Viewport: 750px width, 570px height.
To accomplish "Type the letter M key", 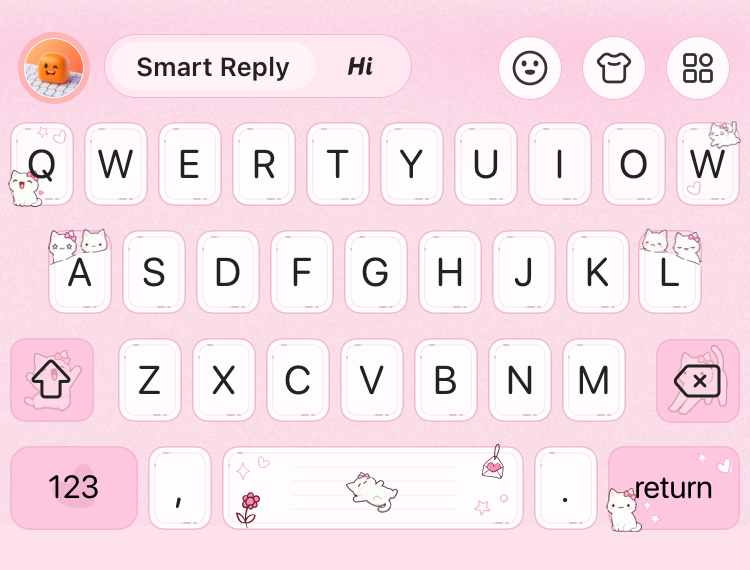I will tap(594, 380).
